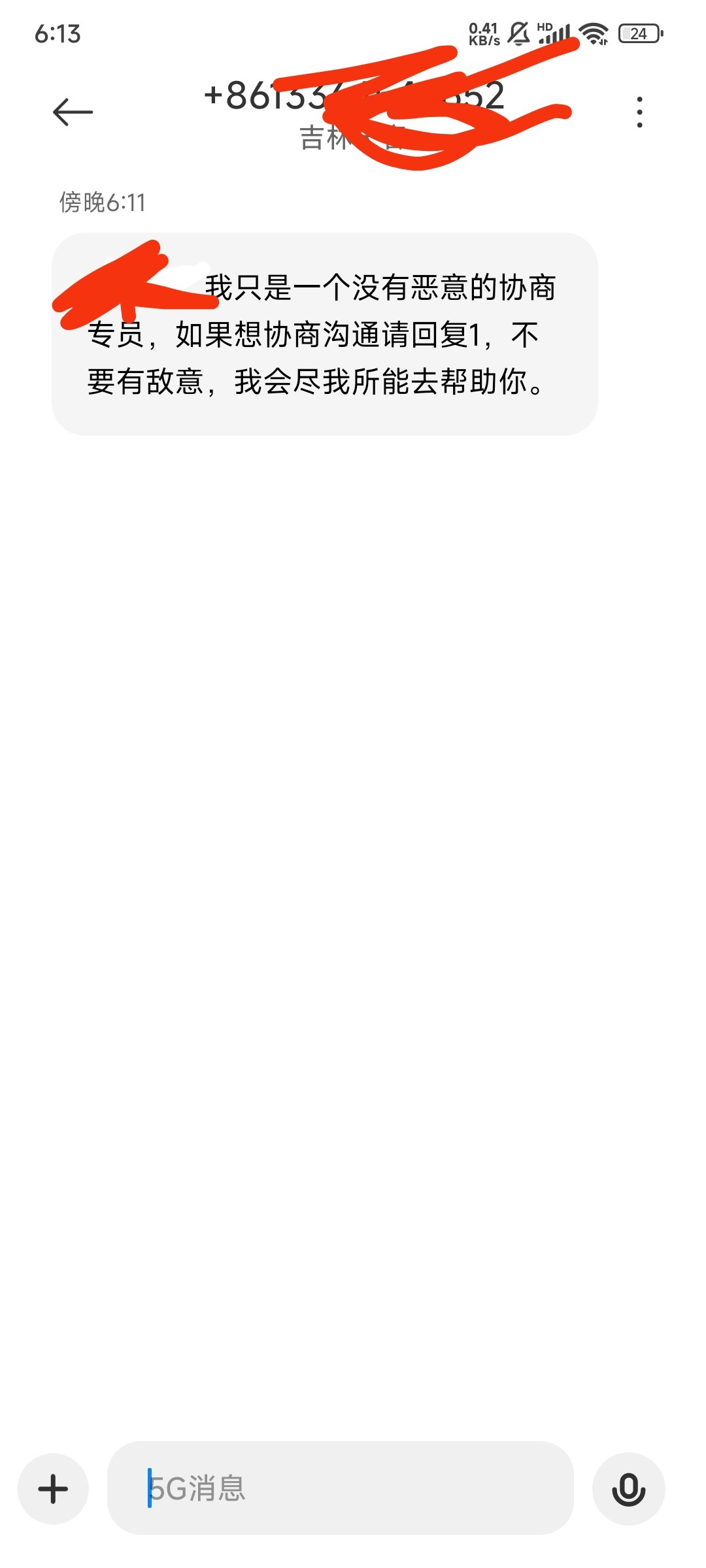This screenshot has height=1568, width=706.
Task: Focus the 5G消息 message input field
Action: point(340,1488)
